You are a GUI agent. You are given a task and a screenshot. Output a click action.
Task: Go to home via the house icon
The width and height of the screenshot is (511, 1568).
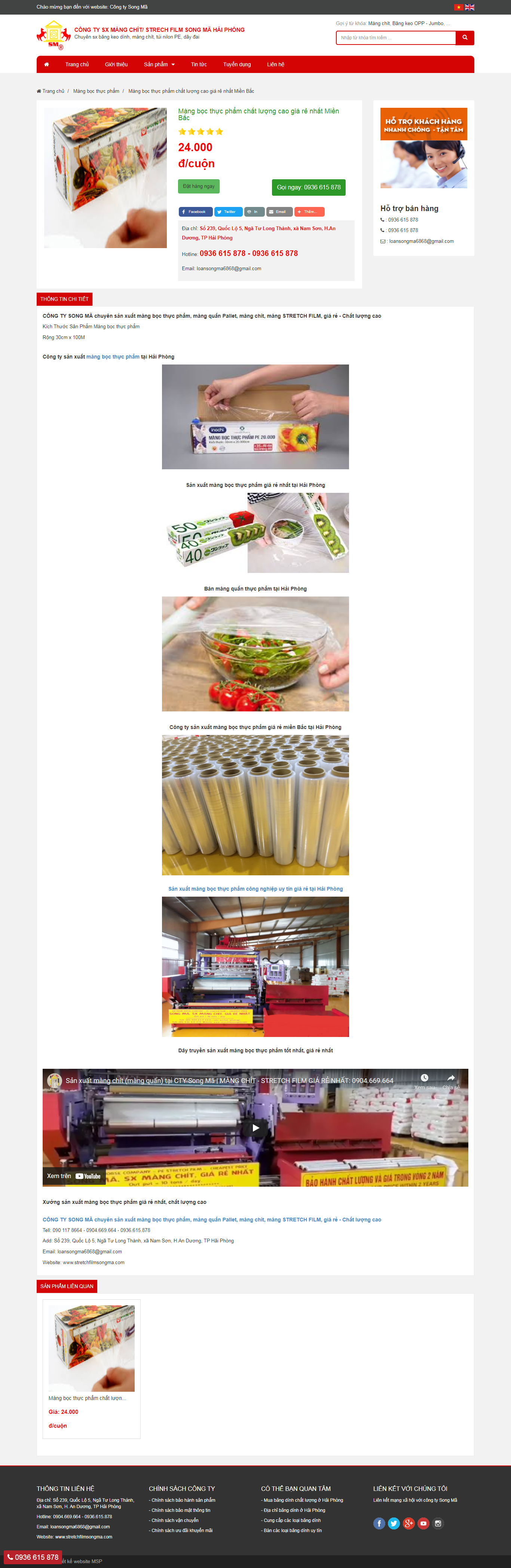pyautogui.click(x=47, y=64)
